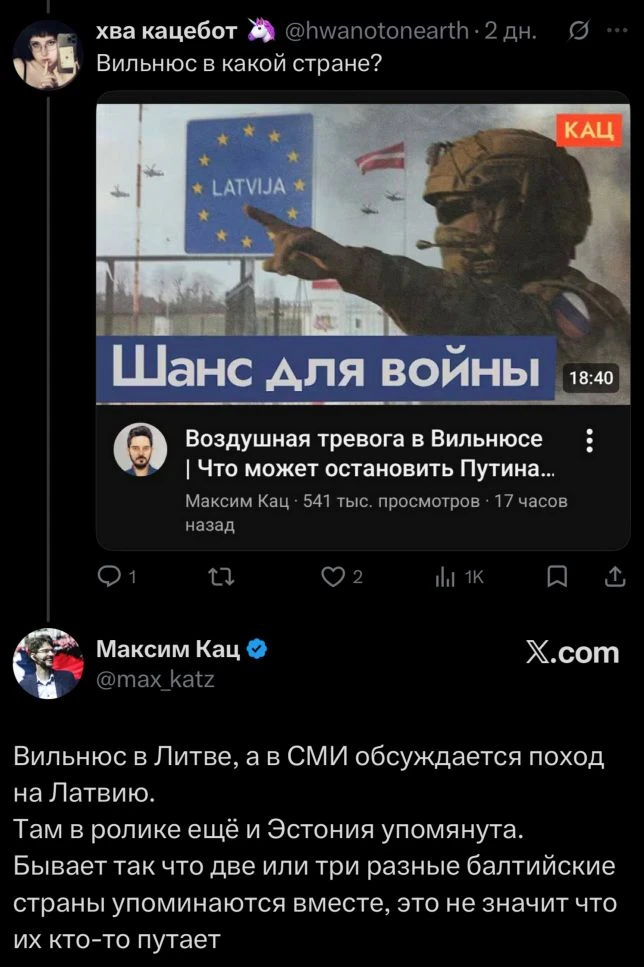Tap the Grok icon beside the post's date

(x=582, y=30)
